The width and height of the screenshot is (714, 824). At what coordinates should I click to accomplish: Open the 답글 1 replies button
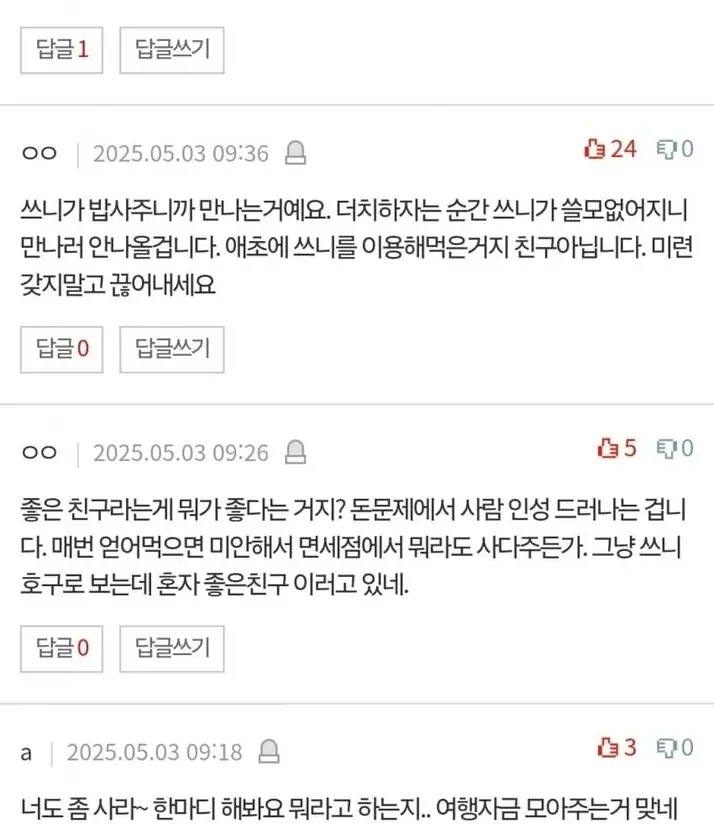coord(63,50)
